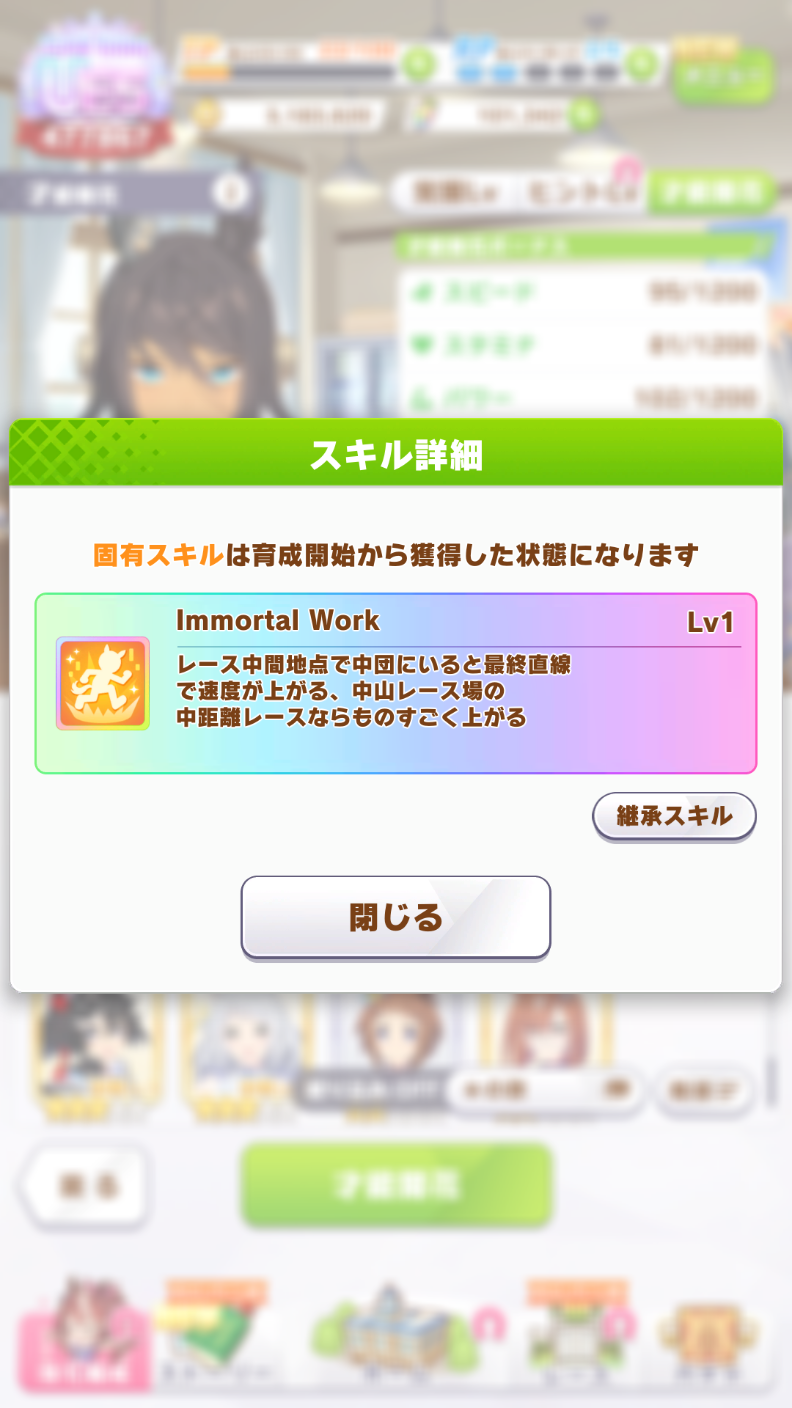The height and width of the screenshot is (1408, 792).
Task: Open the 継承スキル inherited skill view
Action: pos(674,817)
